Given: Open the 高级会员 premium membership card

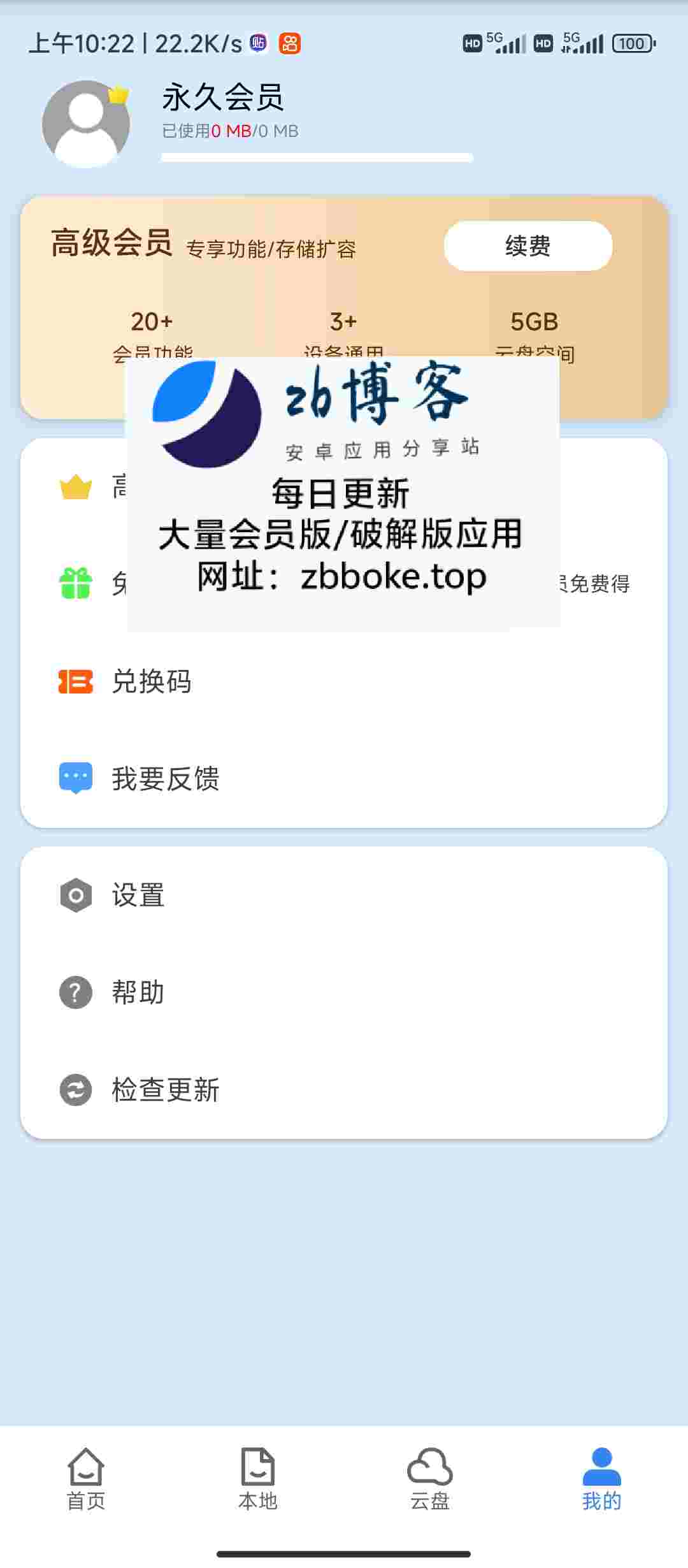Looking at the screenshot, I should 344,308.
